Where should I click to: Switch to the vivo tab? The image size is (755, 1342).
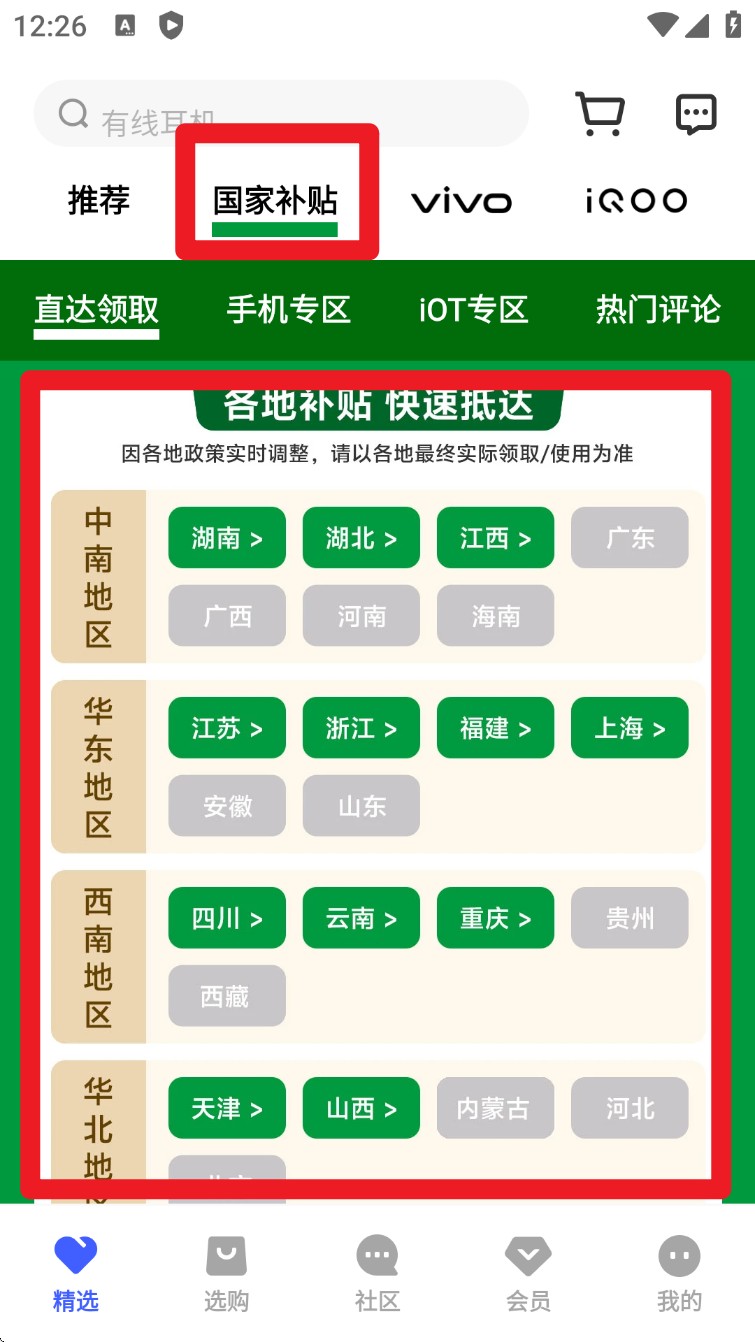click(461, 201)
